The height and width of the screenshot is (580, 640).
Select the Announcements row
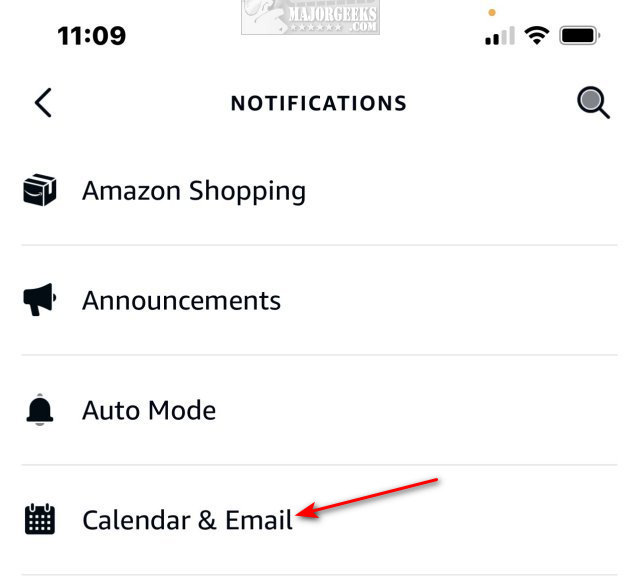click(x=181, y=300)
